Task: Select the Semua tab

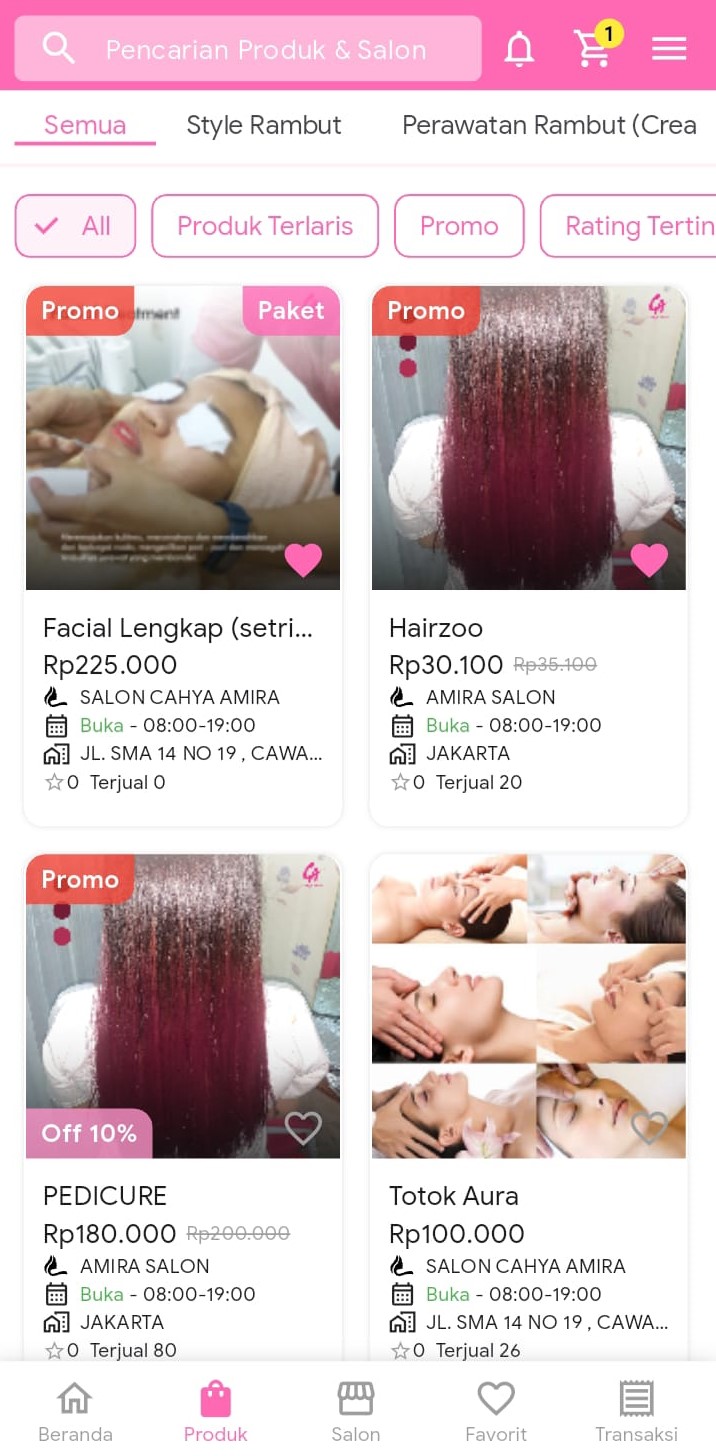Action: (85, 125)
